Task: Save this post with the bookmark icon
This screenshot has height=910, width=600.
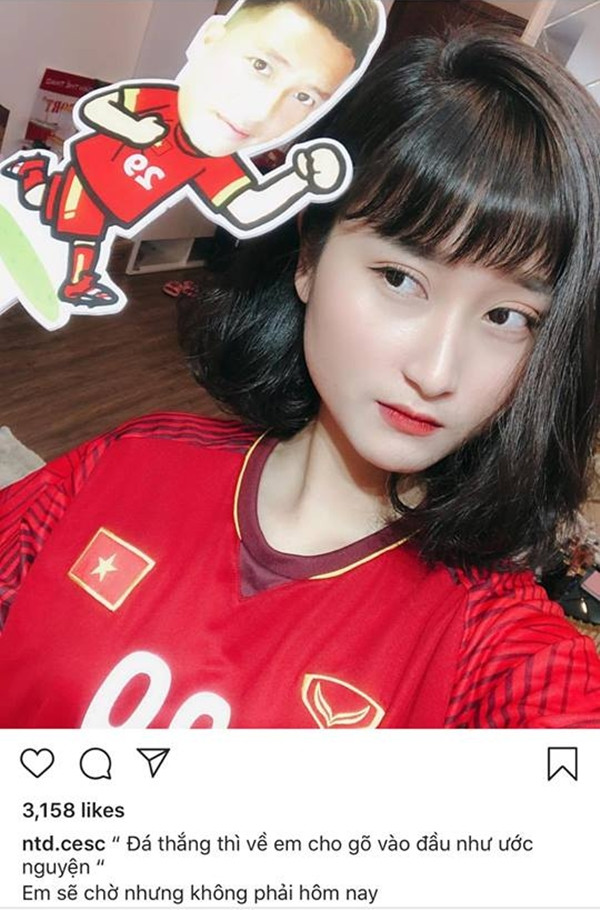Action: (x=563, y=763)
